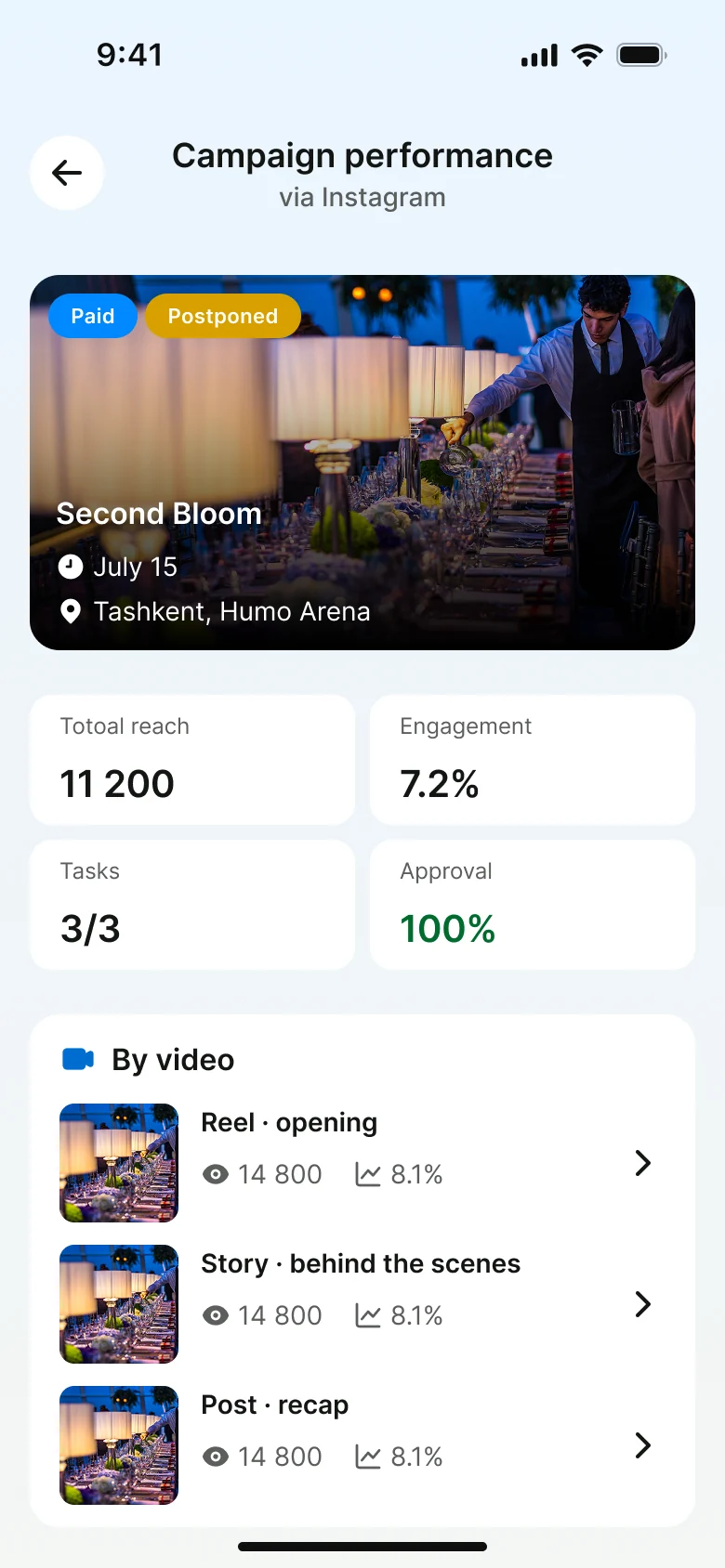The height and width of the screenshot is (1568, 725).
Task: Go back using the arrow button
Action: pyautogui.click(x=67, y=173)
